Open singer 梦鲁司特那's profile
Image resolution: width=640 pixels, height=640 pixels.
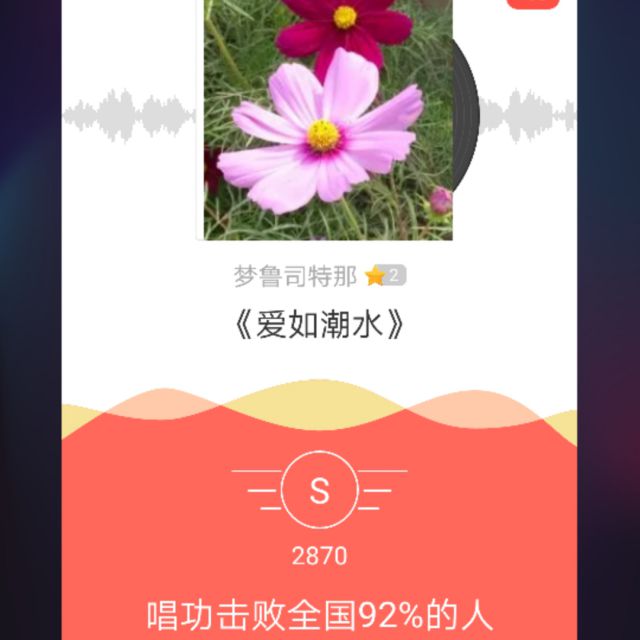coord(296,276)
